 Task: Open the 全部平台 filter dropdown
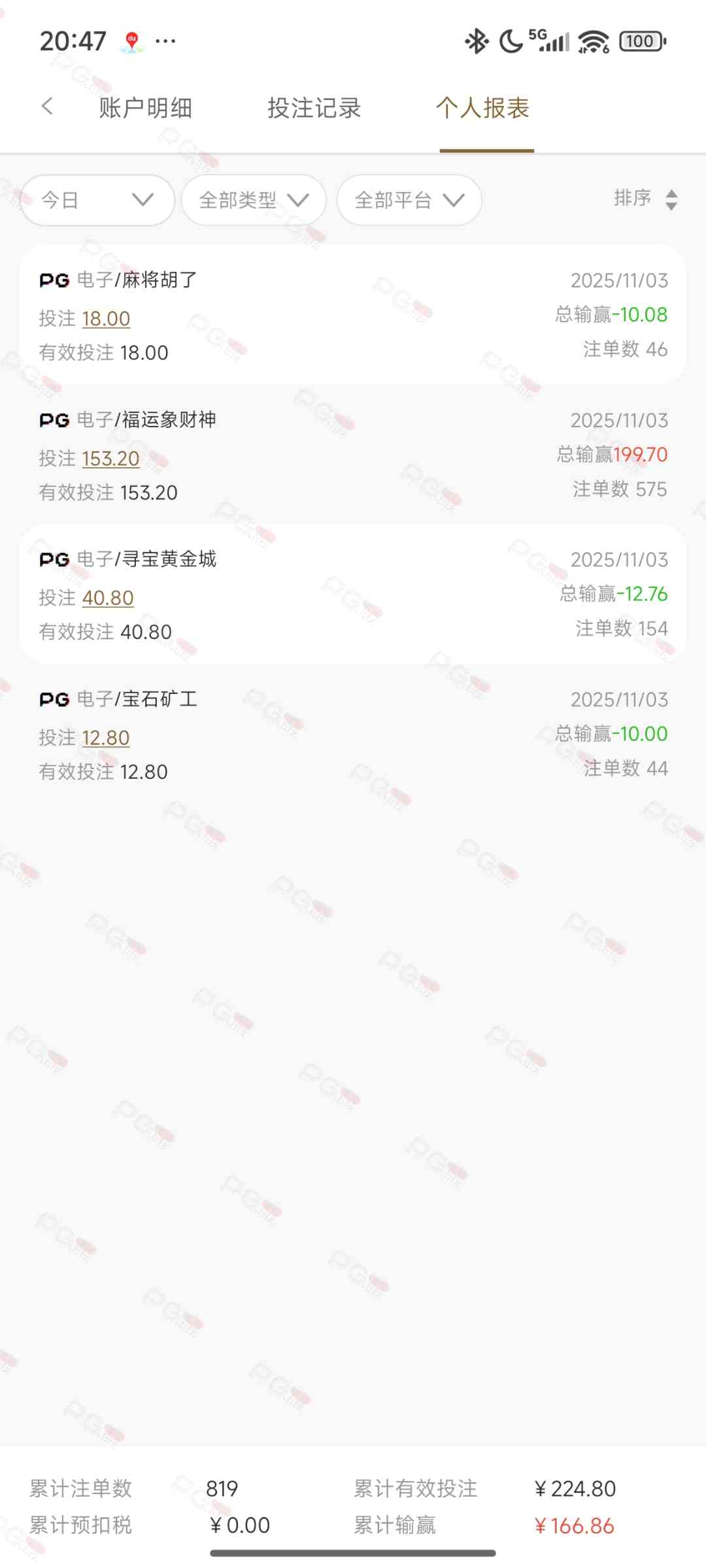point(409,200)
